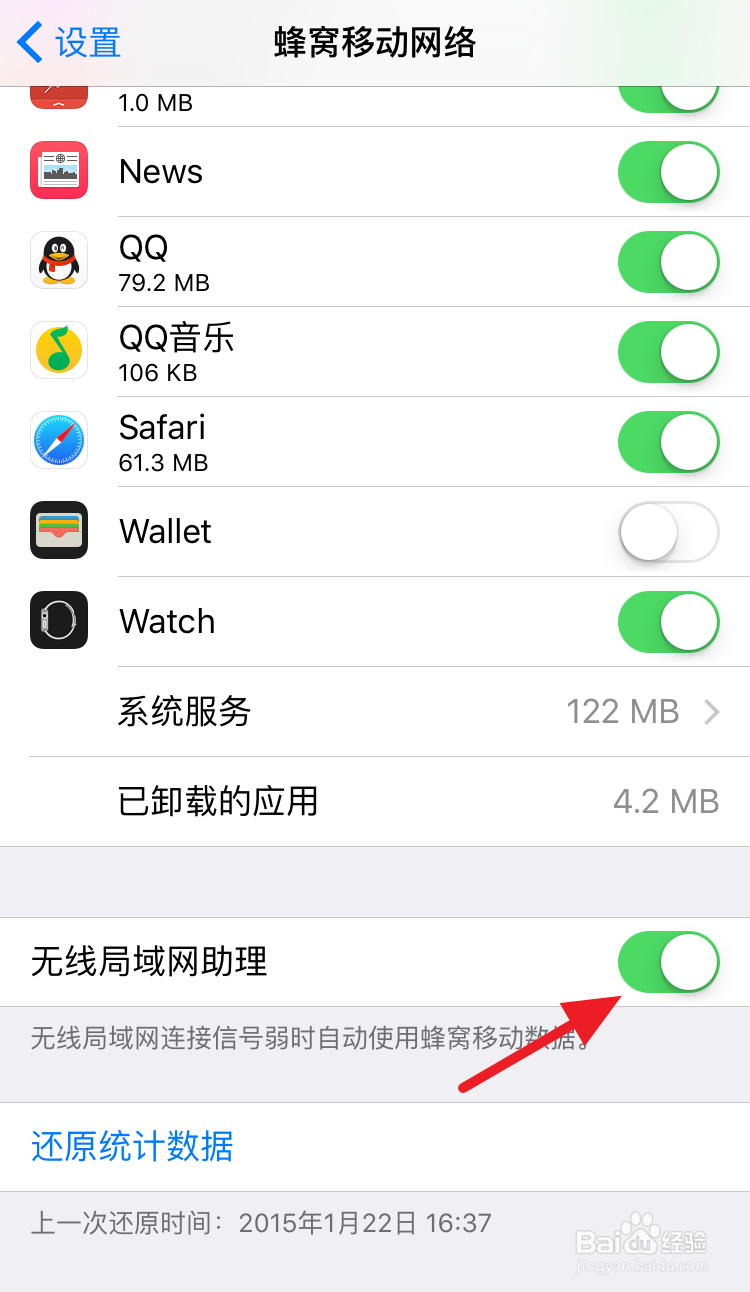The width and height of the screenshot is (750, 1292).
Task: Click the QQ penguin icon
Action: coord(58,261)
